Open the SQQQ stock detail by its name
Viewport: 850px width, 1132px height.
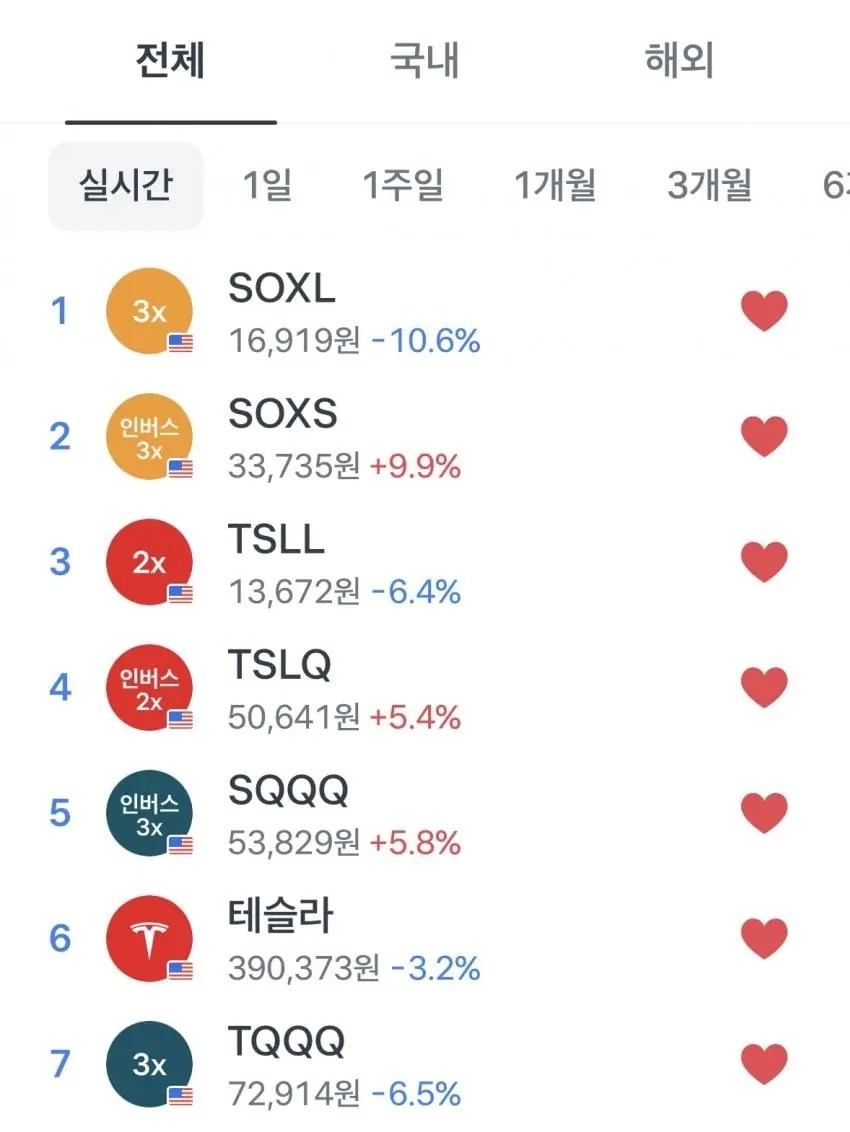point(288,790)
